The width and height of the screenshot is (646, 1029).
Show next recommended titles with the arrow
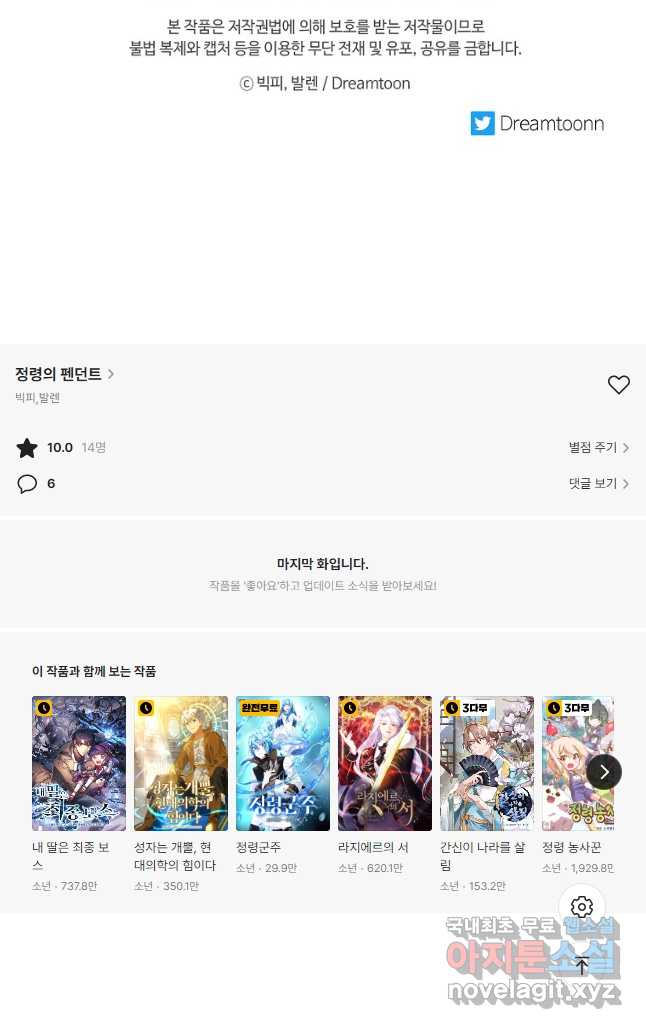point(604,772)
